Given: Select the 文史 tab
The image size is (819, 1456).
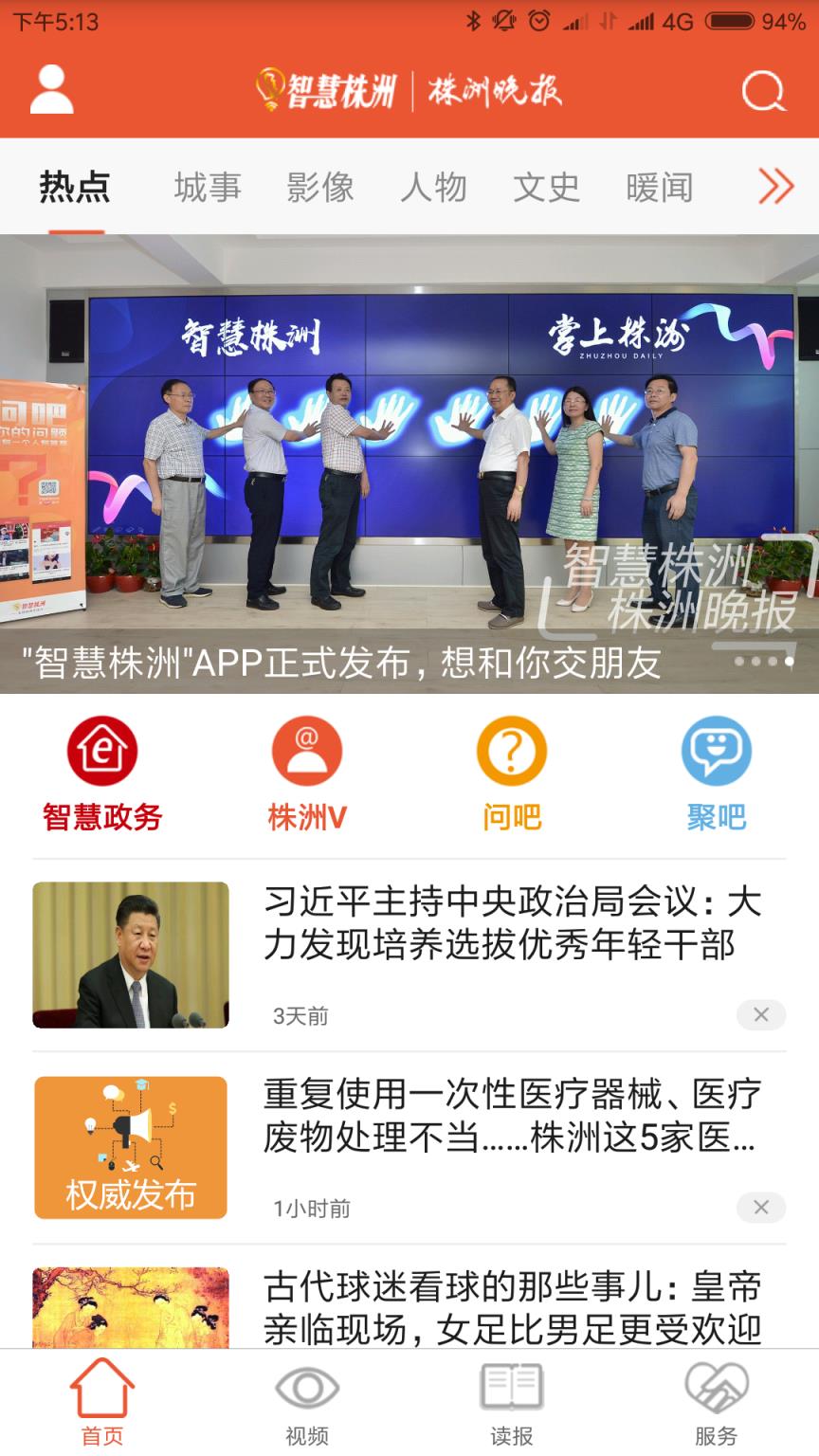Looking at the screenshot, I should point(546,187).
